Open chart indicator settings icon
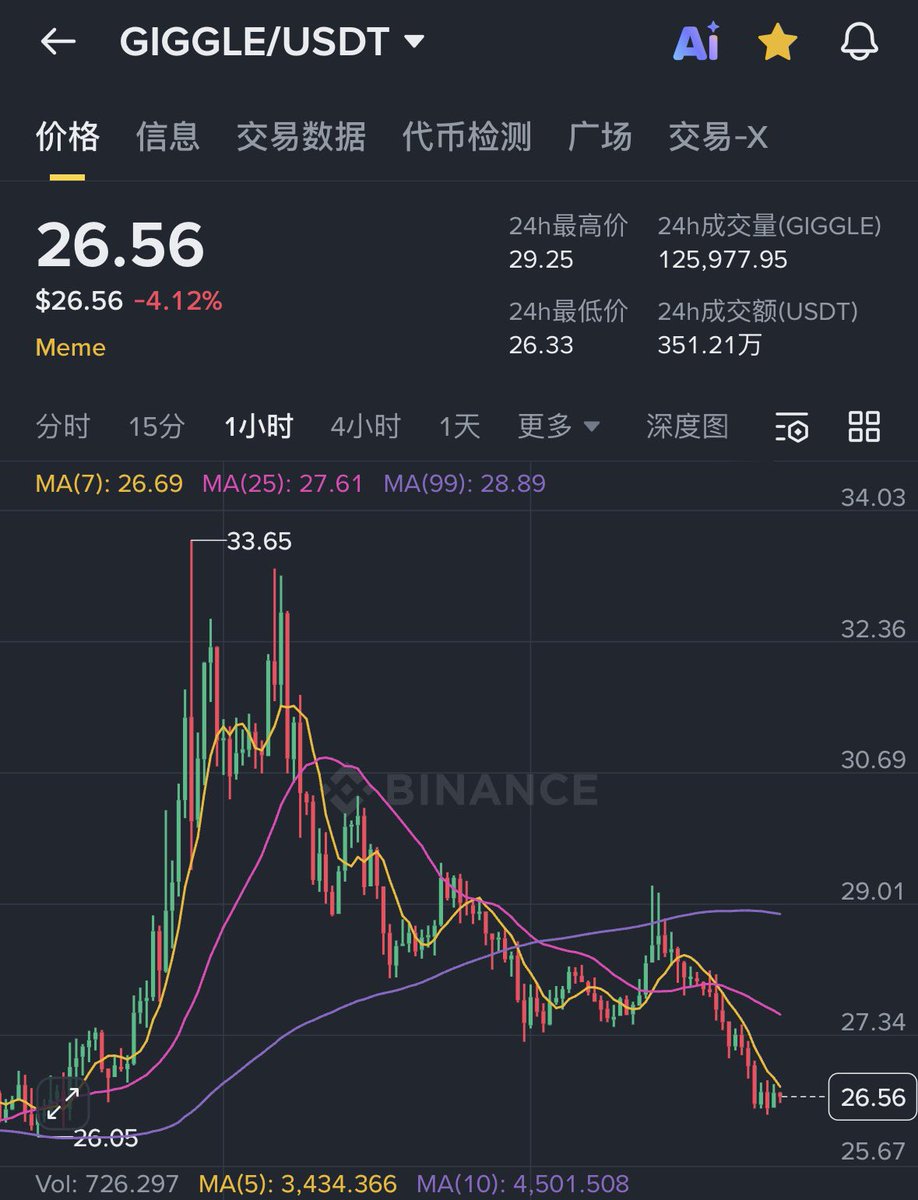 792,427
